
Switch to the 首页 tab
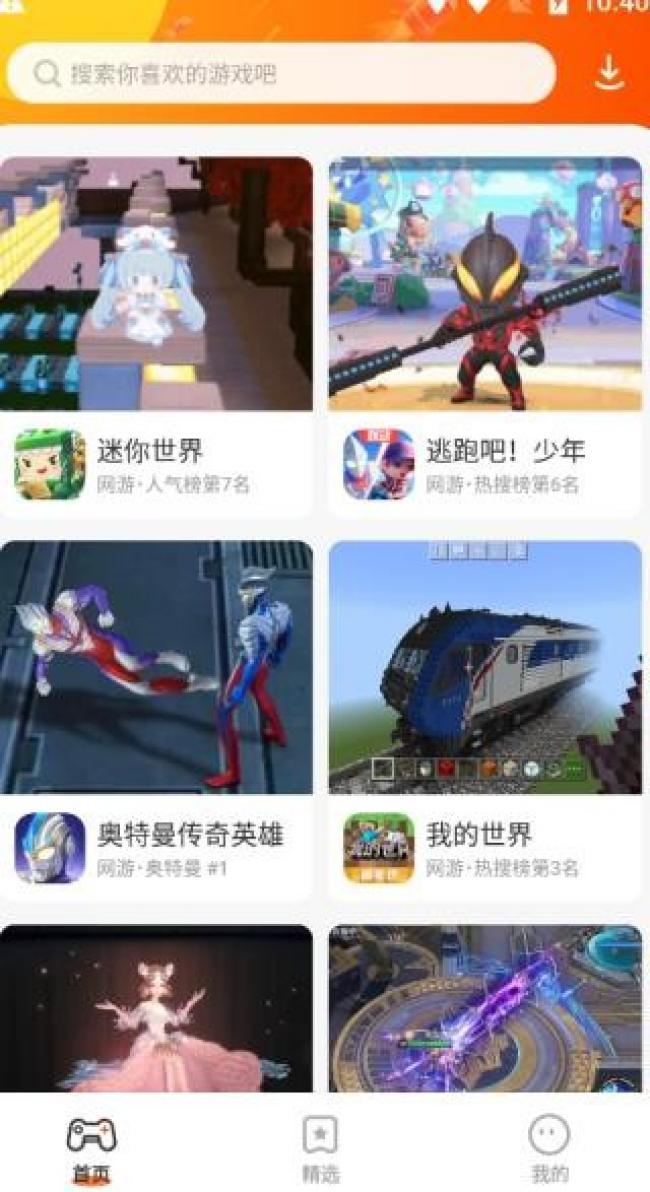(x=91, y=1148)
